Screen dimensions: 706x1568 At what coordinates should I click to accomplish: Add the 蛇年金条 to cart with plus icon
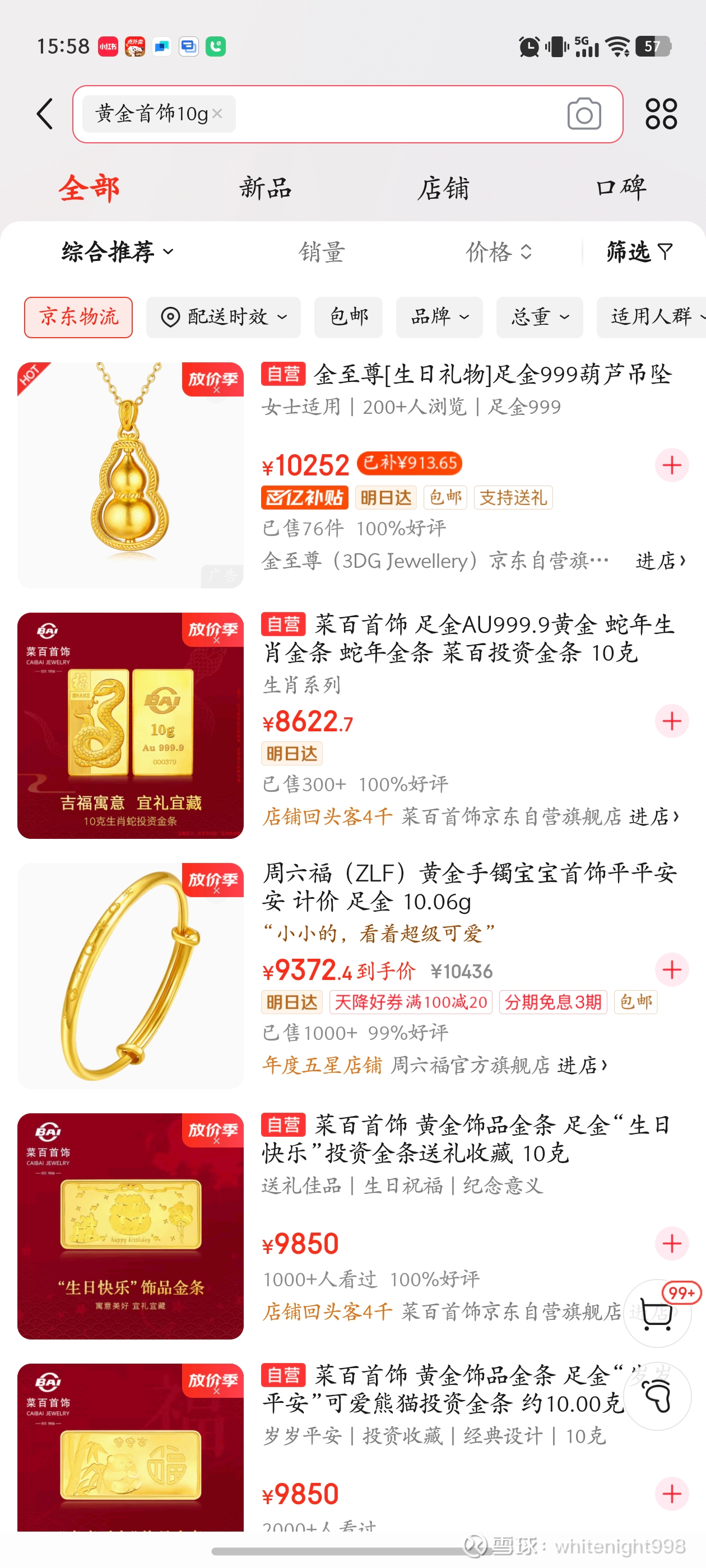[671, 721]
